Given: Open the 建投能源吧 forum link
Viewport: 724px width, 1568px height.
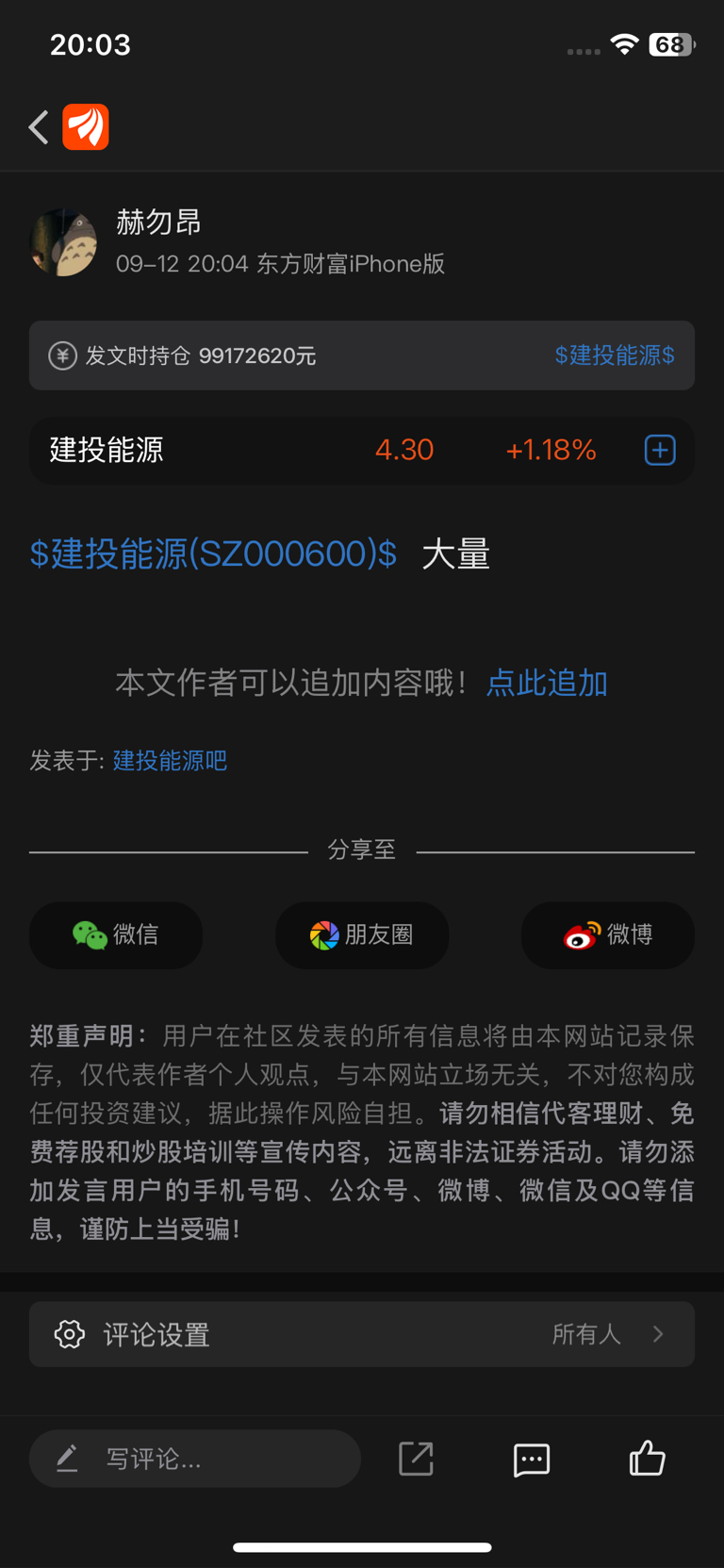Looking at the screenshot, I should coord(170,761).
